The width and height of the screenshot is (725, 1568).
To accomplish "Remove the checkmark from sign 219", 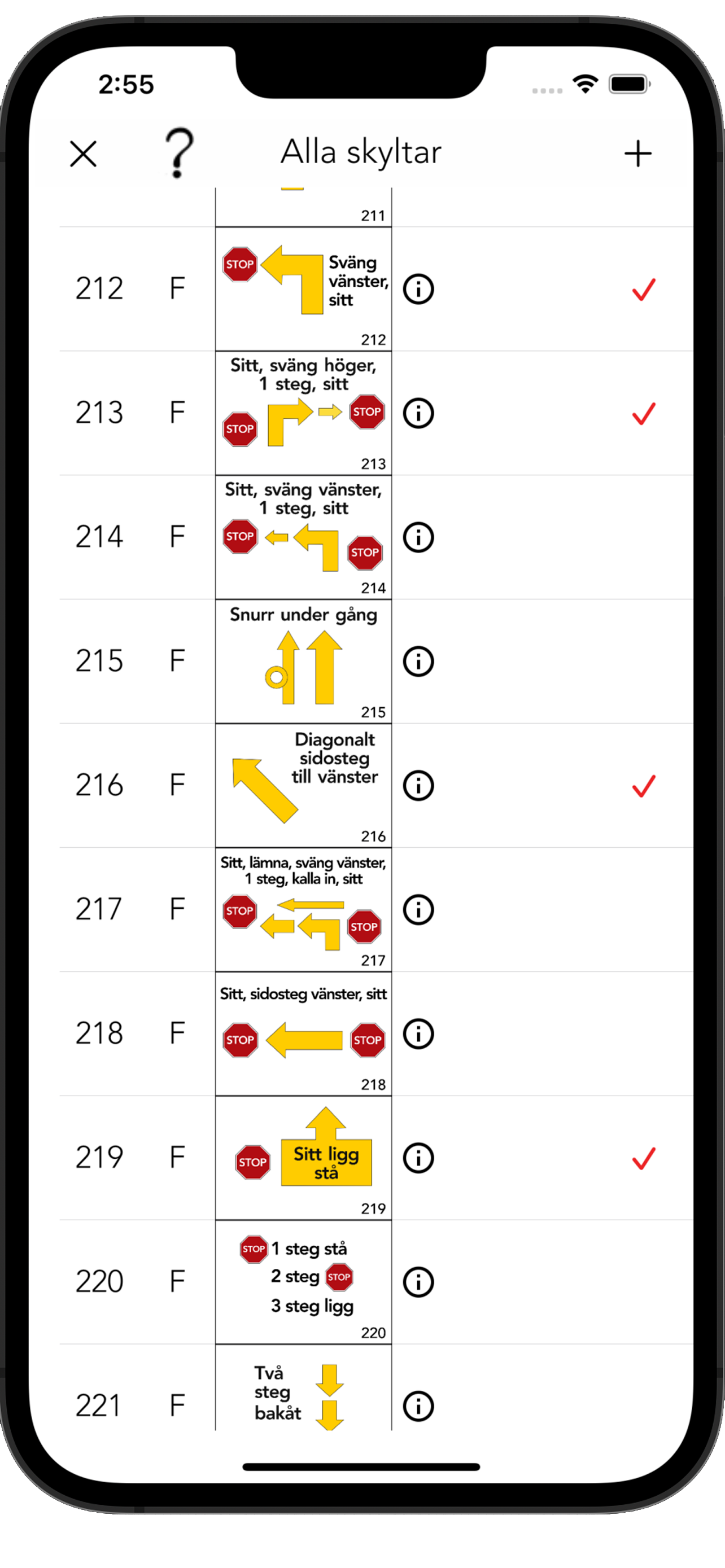I will [644, 1158].
